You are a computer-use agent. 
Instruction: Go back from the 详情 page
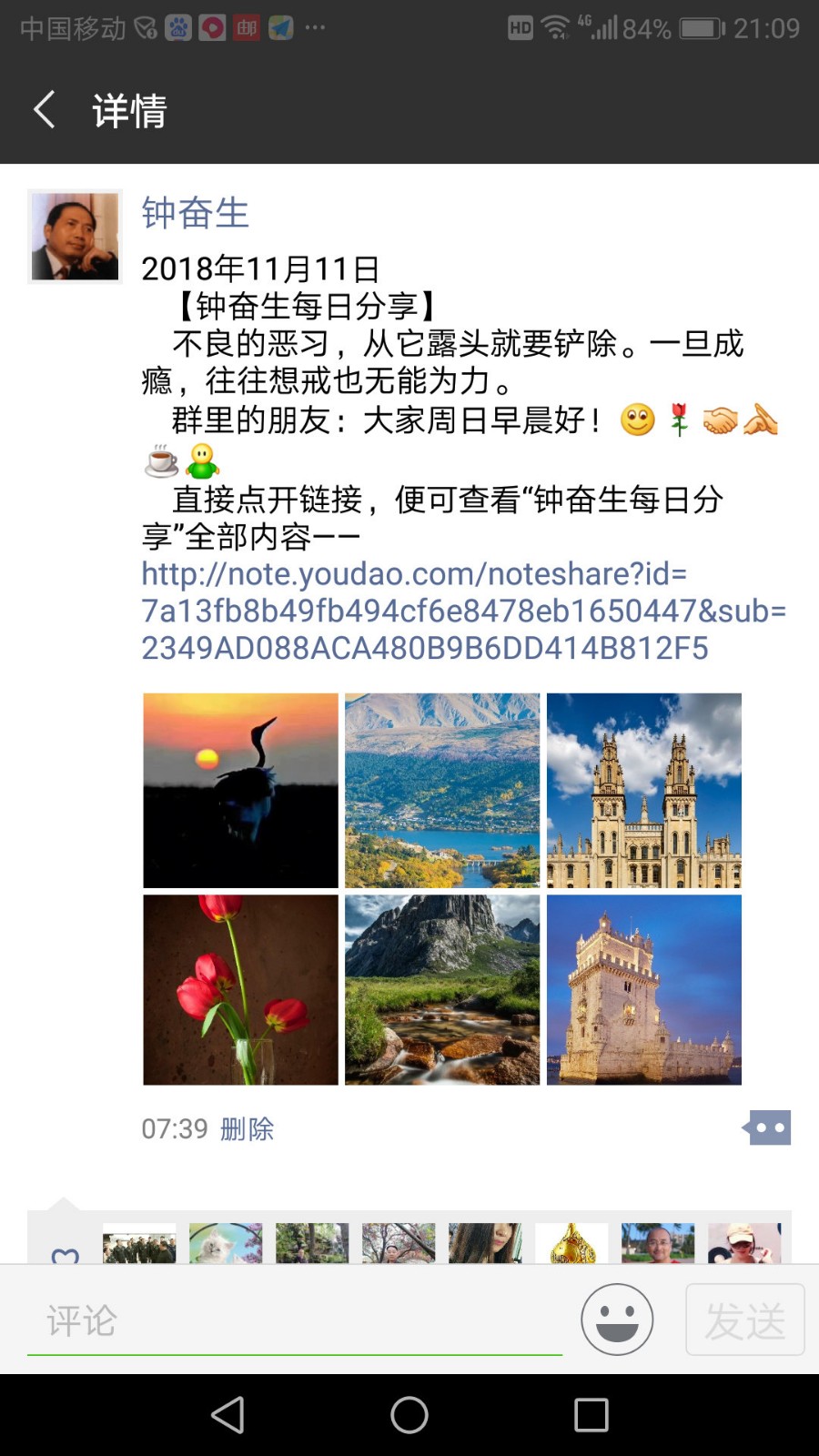click(x=44, y=110)
